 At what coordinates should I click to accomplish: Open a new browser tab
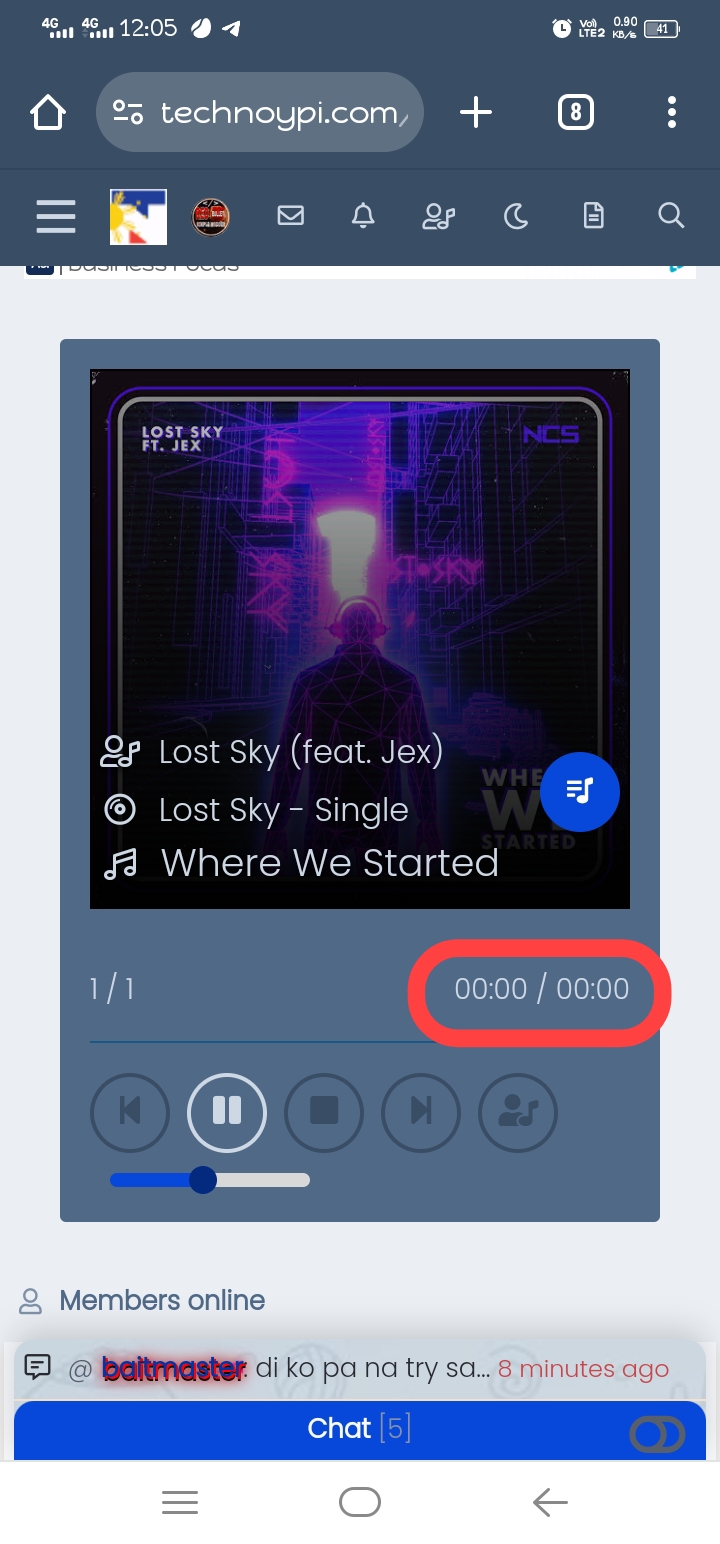click(476, 112)
